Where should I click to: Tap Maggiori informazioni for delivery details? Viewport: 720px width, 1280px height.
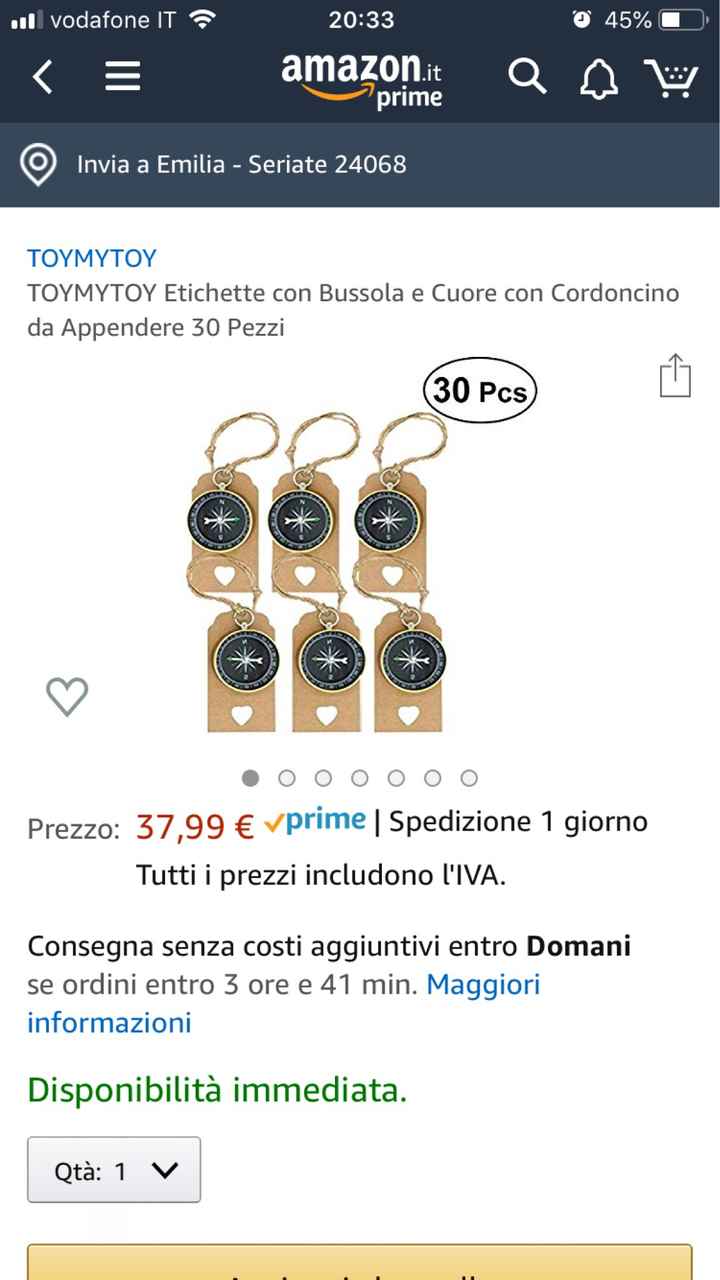[x=484, y=985]
